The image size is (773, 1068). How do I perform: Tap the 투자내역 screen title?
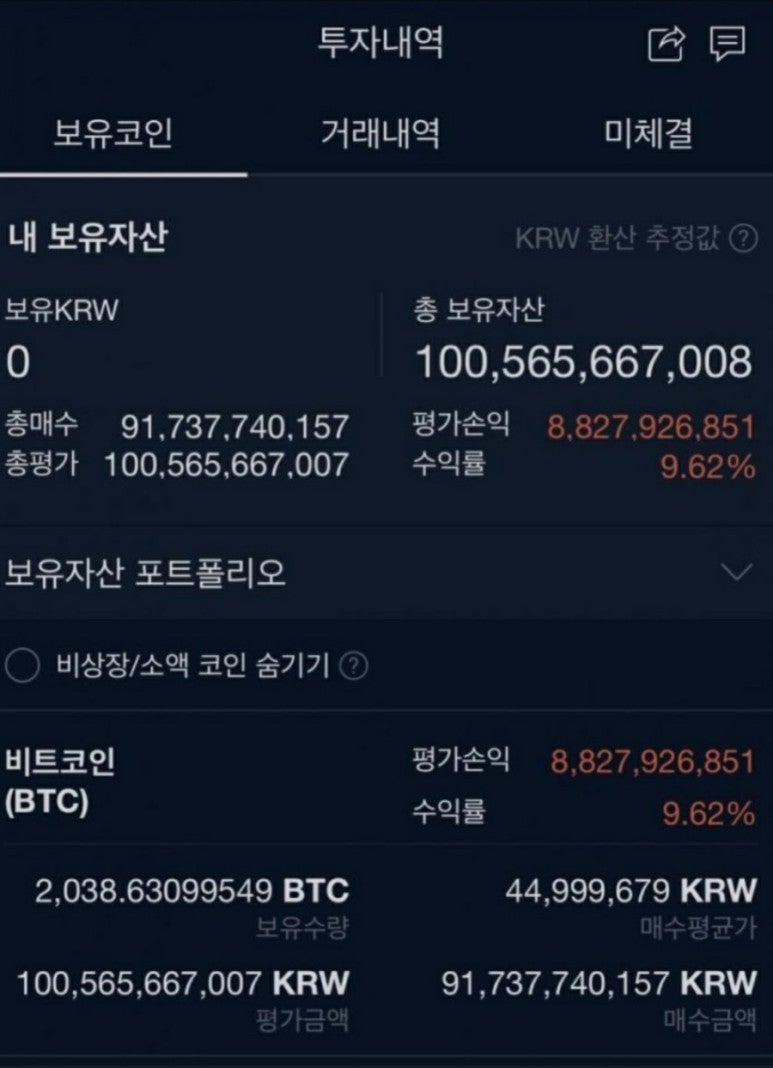[x=386, y=42]
